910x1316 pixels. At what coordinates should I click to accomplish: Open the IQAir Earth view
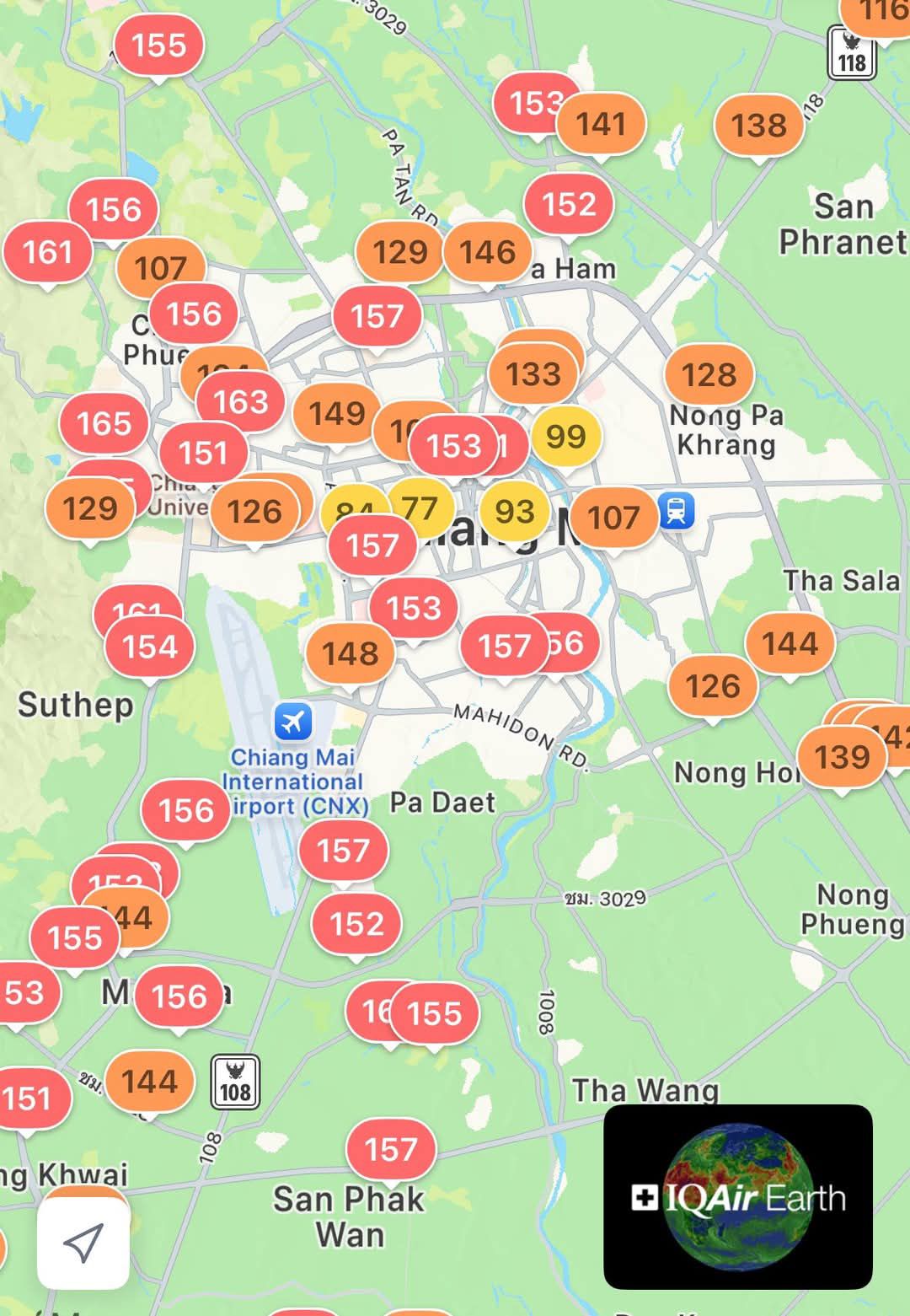point(738,1196)
